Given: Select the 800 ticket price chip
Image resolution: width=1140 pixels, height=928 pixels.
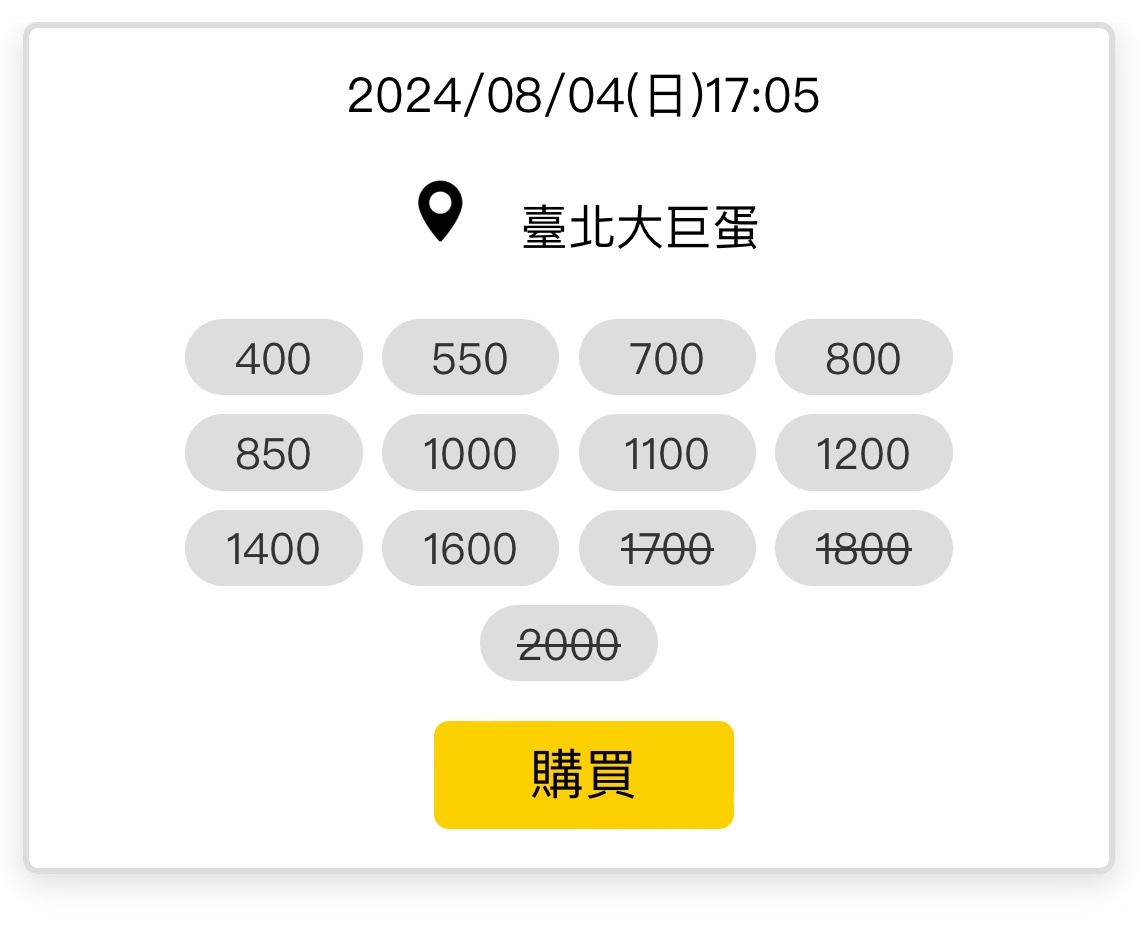Looking at the screenshot, I should coord(863,358).
